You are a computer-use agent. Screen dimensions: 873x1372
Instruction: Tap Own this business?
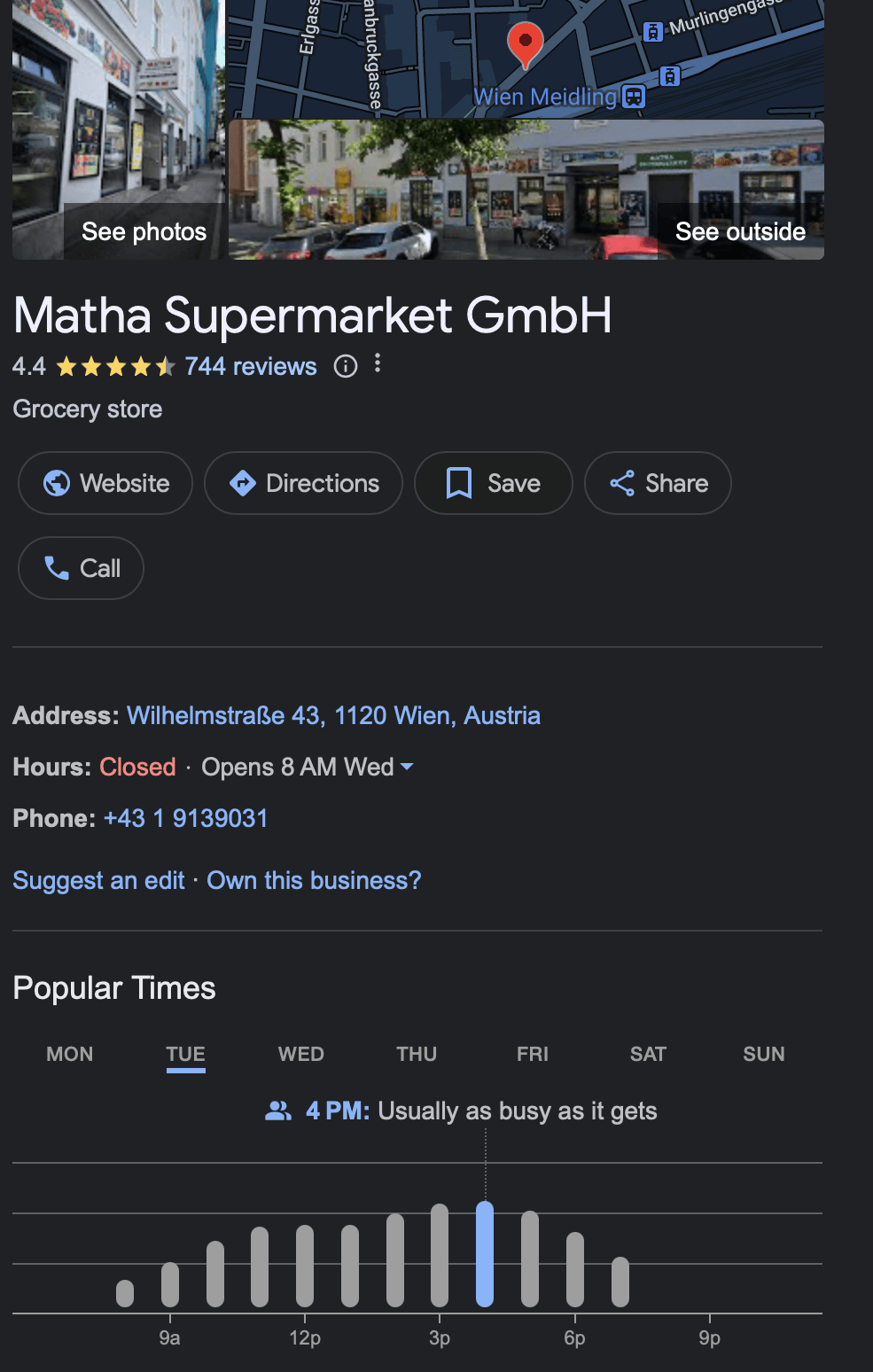coord(314,880)
